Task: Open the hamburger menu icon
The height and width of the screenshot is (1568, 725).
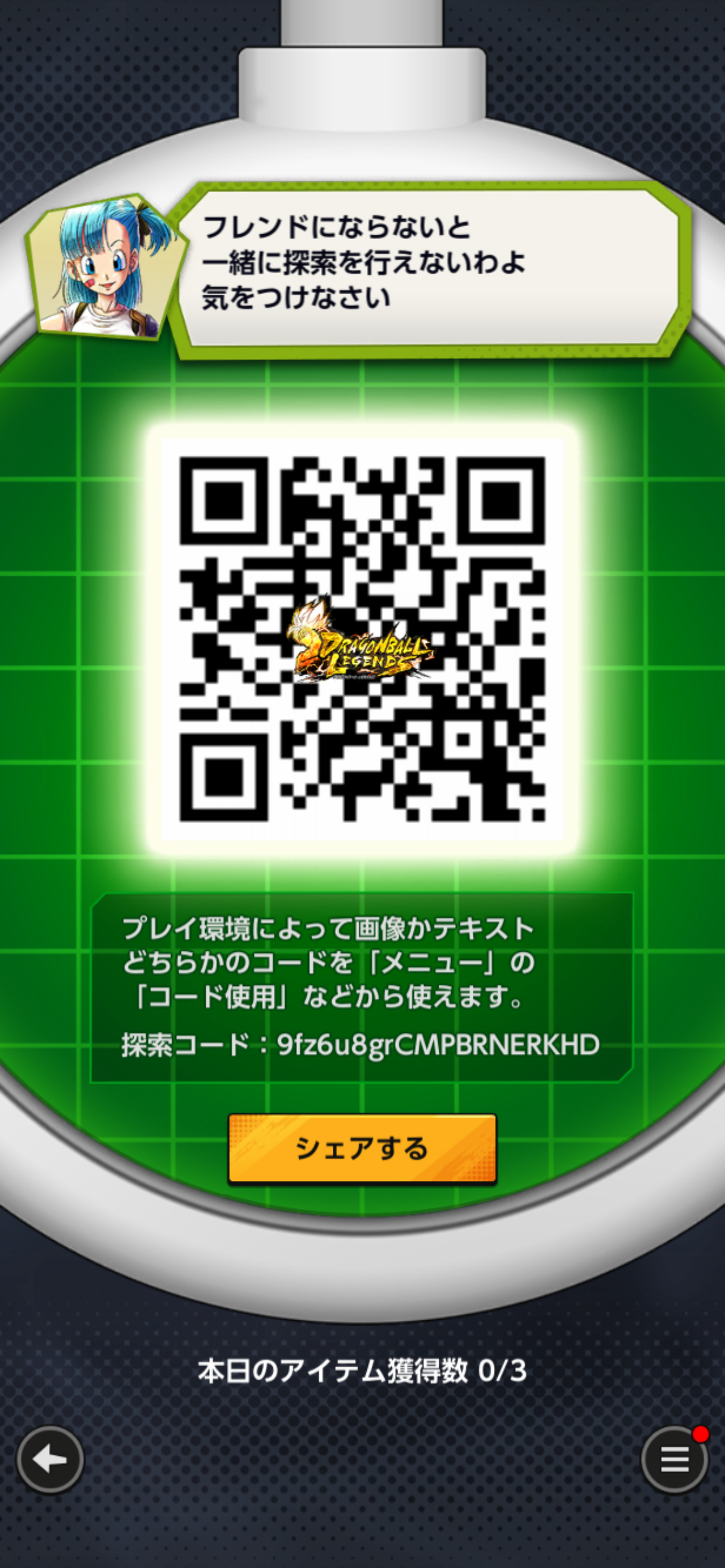Action: 674,1460
